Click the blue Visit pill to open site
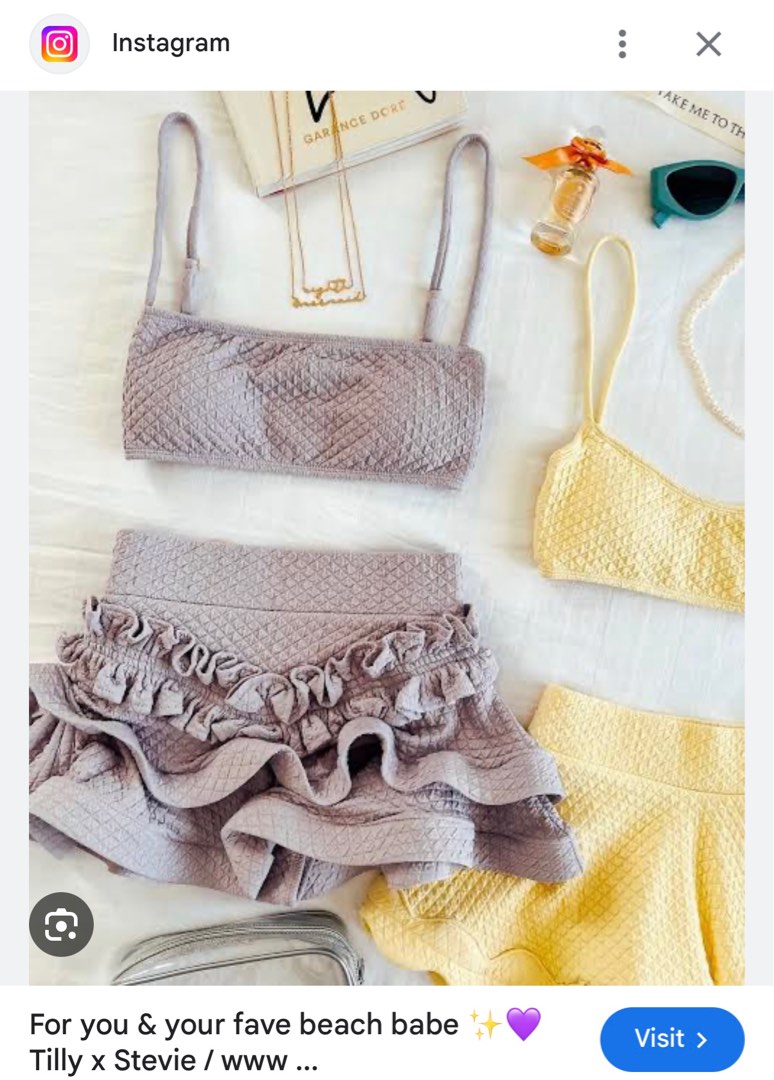 pyautogui.click(x=671, y=1039)
